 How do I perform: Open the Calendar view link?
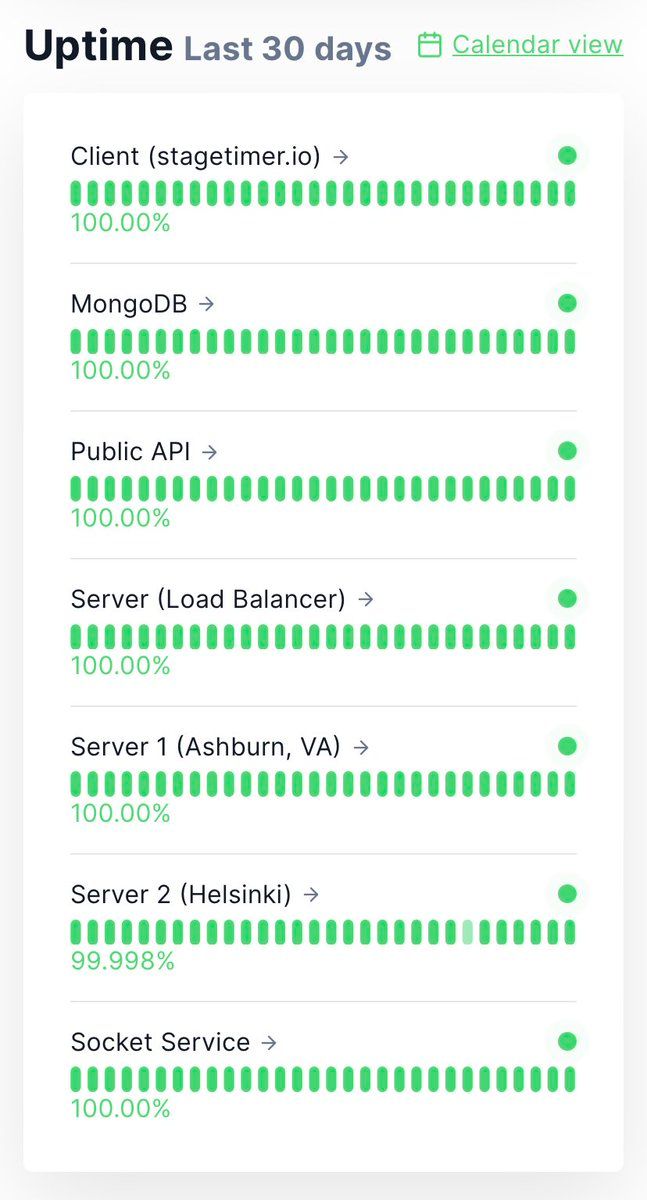(x=520, y=45)
